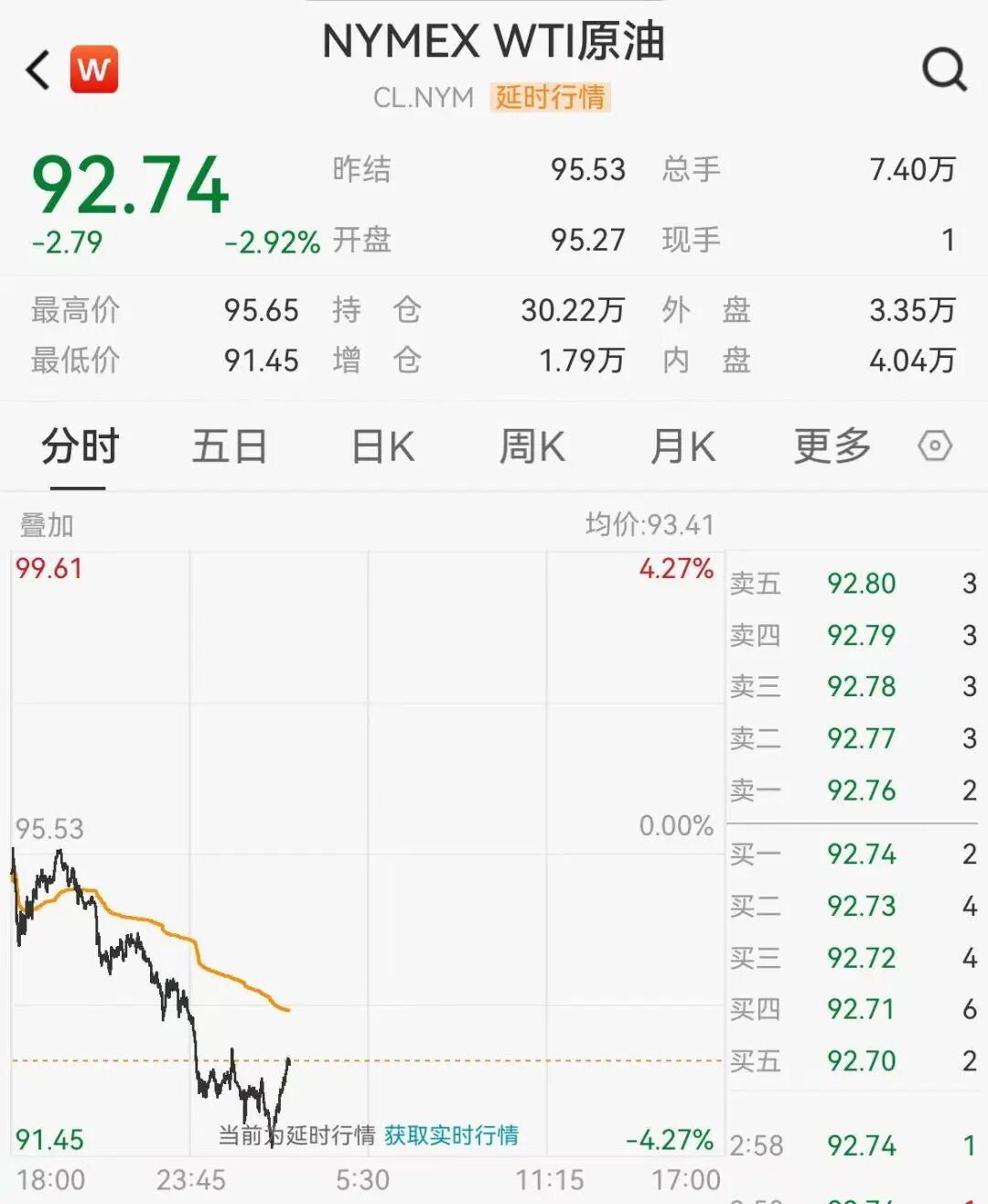Select the 分时 chart tab
The height and width of the screenshot is (1204, 988).
(80, 447)
